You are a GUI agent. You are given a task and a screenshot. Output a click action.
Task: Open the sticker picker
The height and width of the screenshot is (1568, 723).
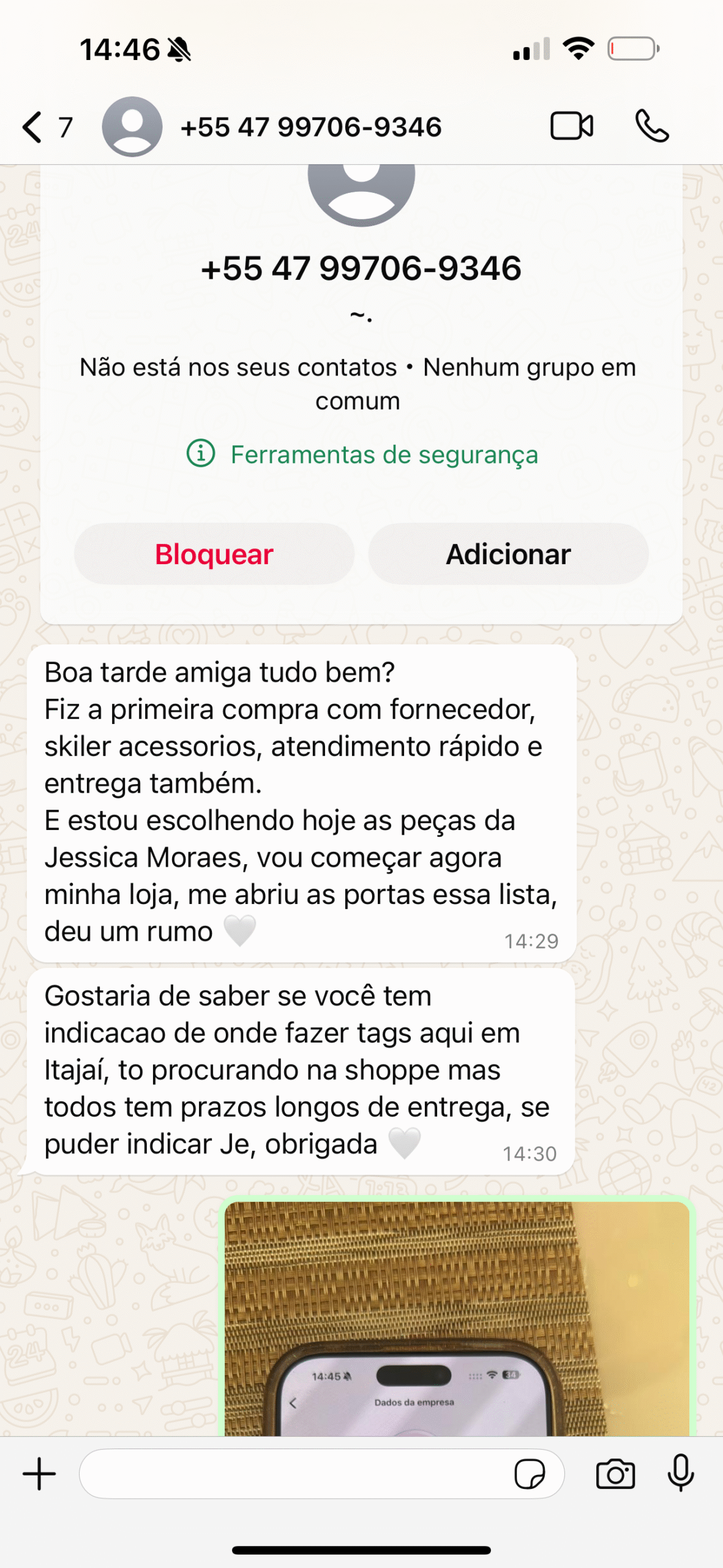tap(530, 1474)
